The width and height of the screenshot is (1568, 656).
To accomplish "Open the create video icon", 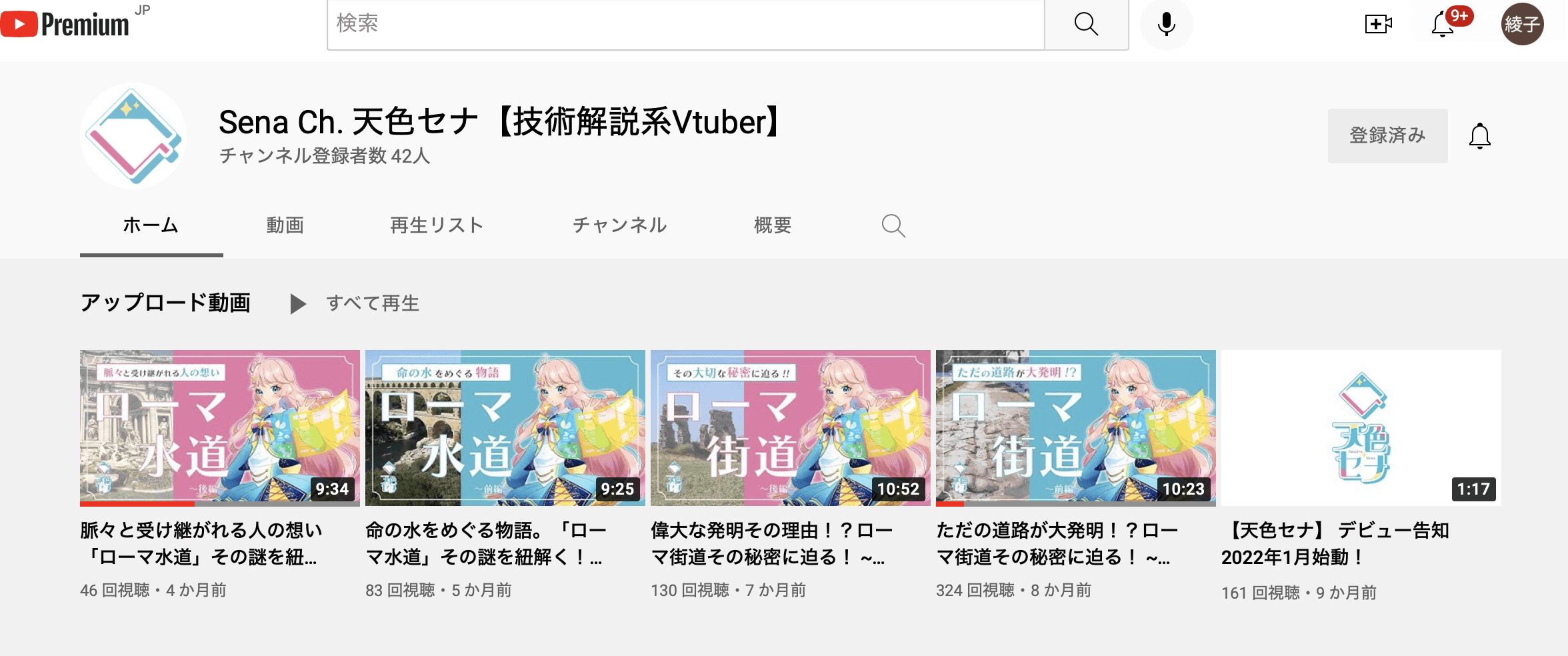I will (x=1378, y=25).
